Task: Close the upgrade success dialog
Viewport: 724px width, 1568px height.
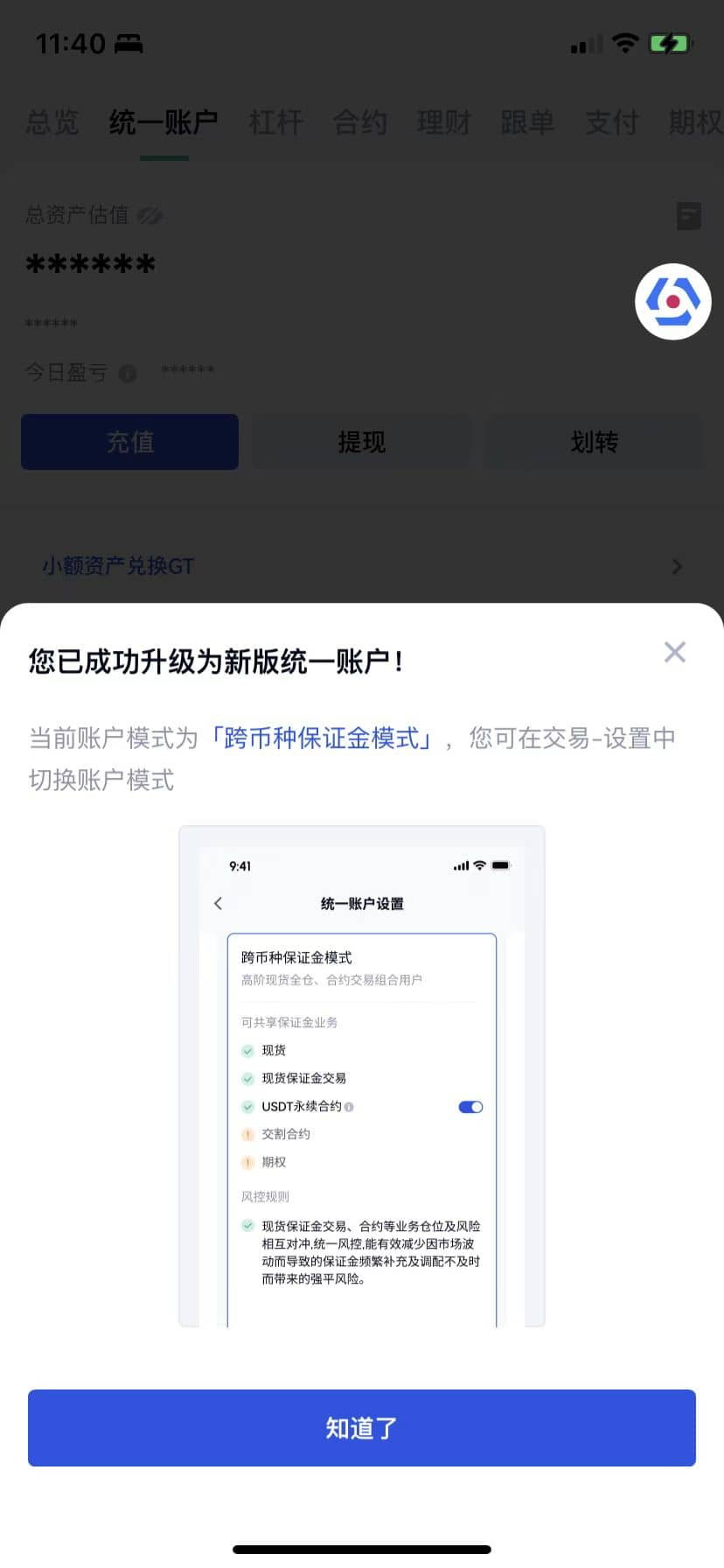Action: 674,652
